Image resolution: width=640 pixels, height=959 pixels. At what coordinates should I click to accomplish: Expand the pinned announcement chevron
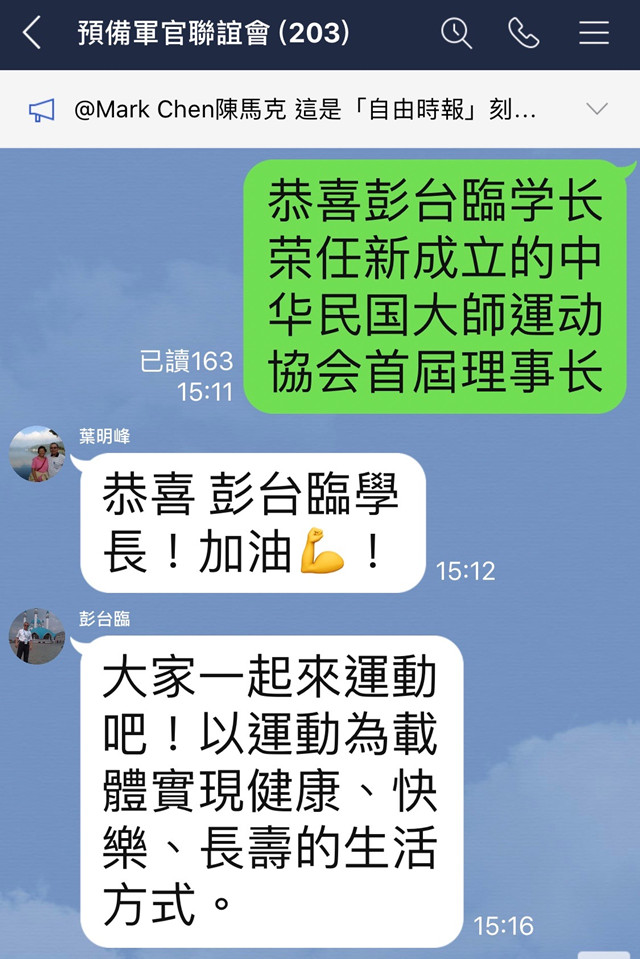coord(597,109)
